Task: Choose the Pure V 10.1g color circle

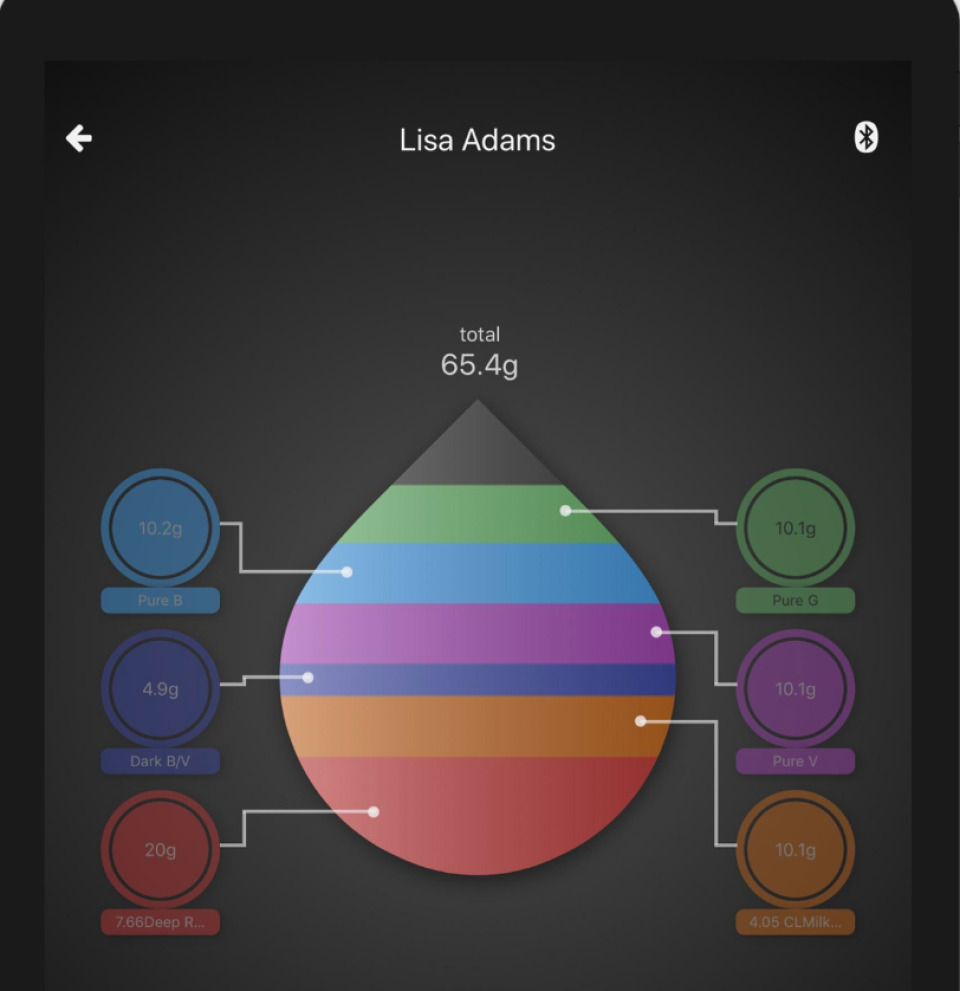Action: click(795, 689)
